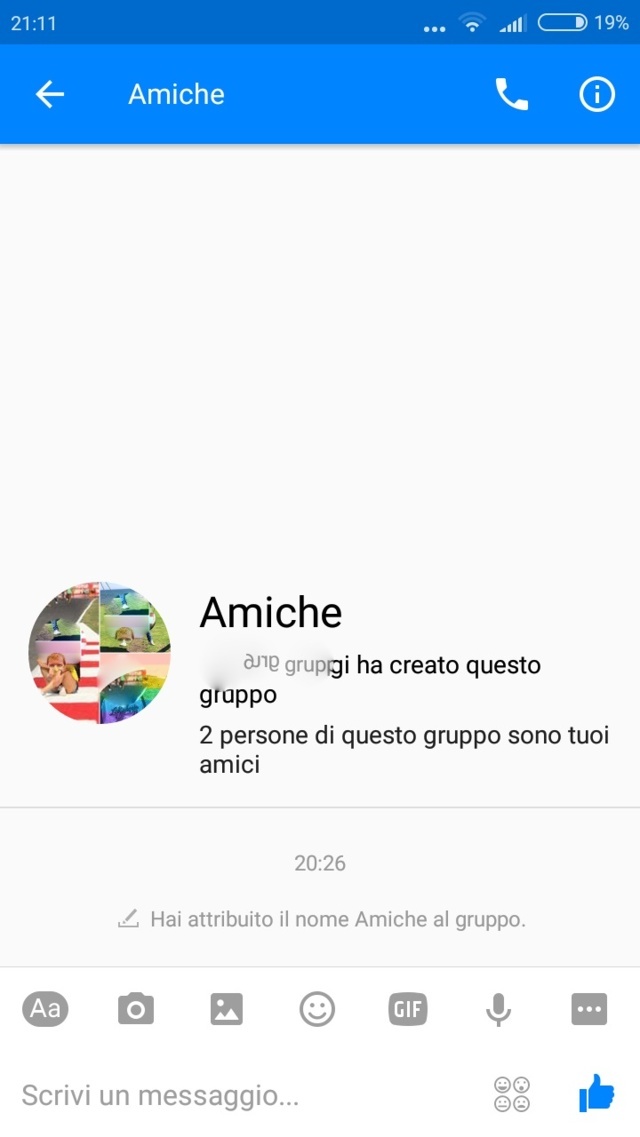Show more options with three dots button
Screen dimensions: 640x1137
[589, 1009]
